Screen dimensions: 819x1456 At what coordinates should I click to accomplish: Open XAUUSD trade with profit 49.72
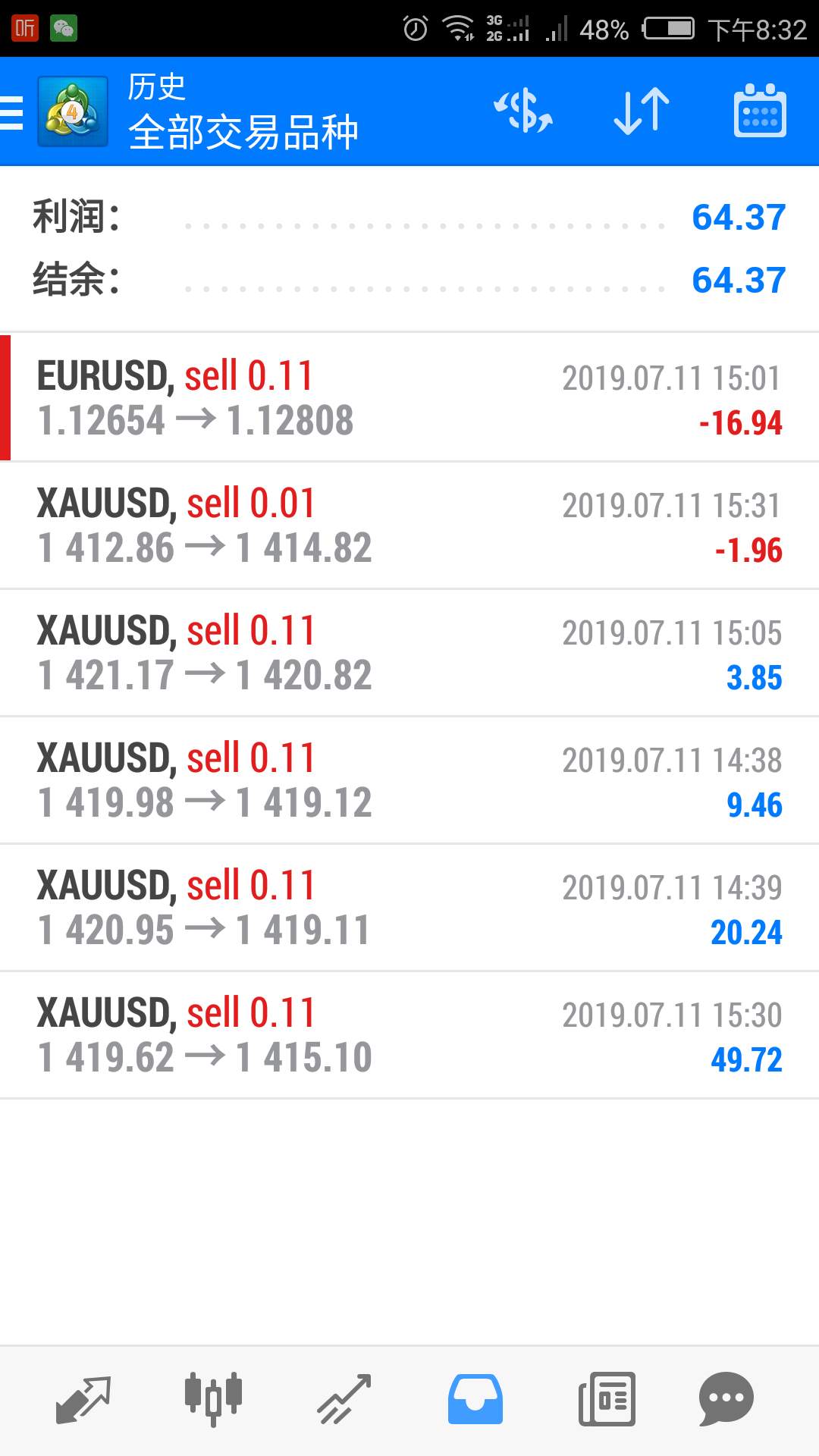(409, 1034)
